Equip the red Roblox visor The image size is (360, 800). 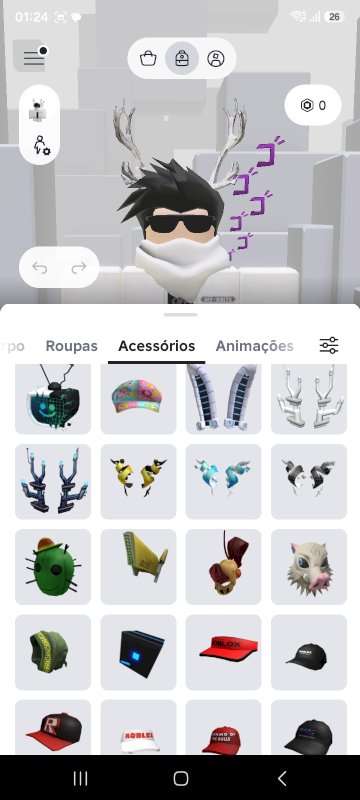pyautogui.click(x=223, y=652)
